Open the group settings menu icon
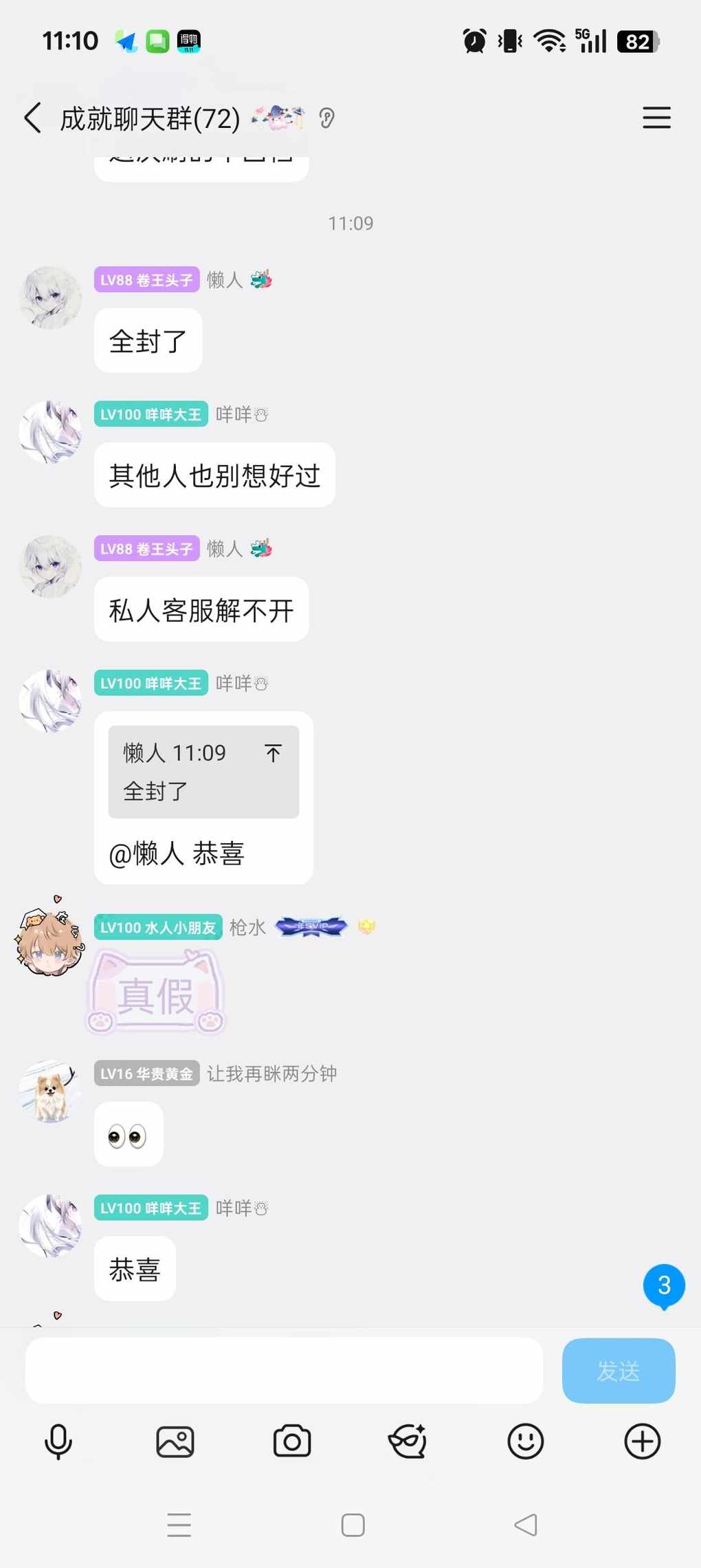 coord(656,118)
